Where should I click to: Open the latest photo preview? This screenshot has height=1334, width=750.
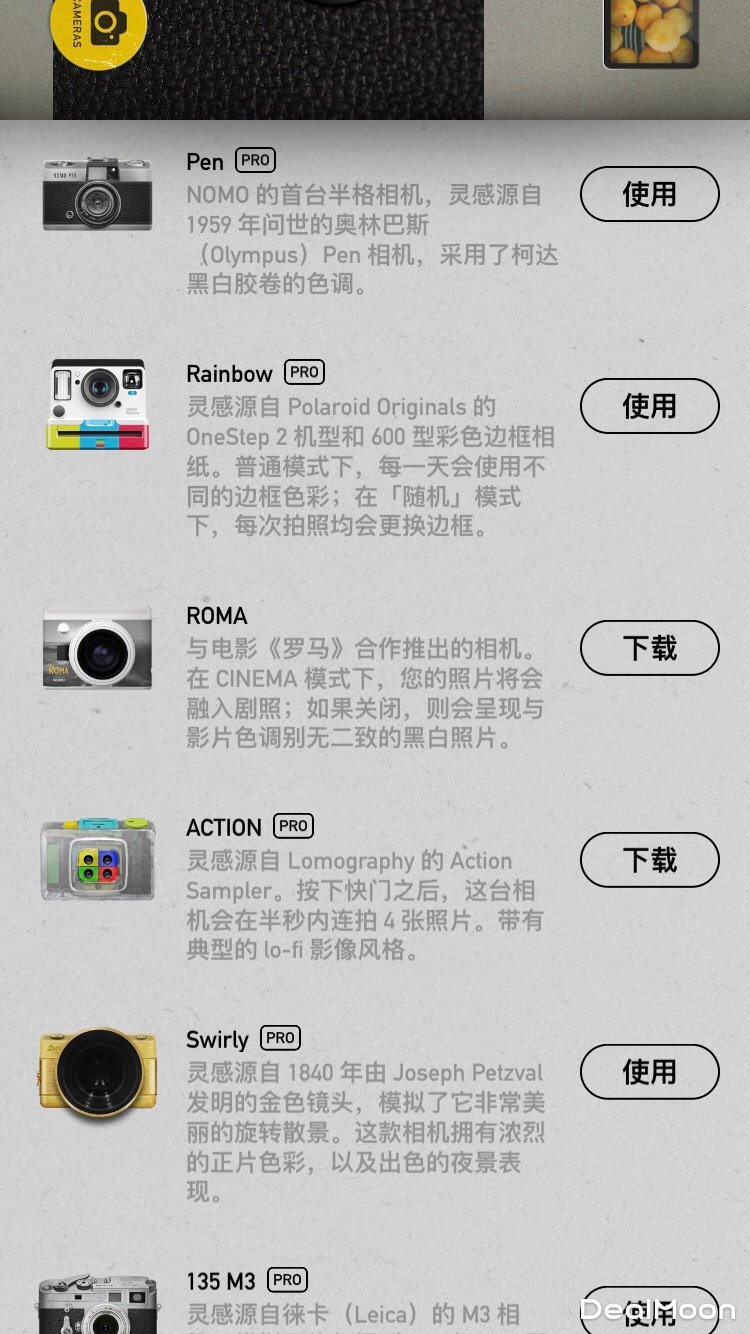(x=651, y=30)
